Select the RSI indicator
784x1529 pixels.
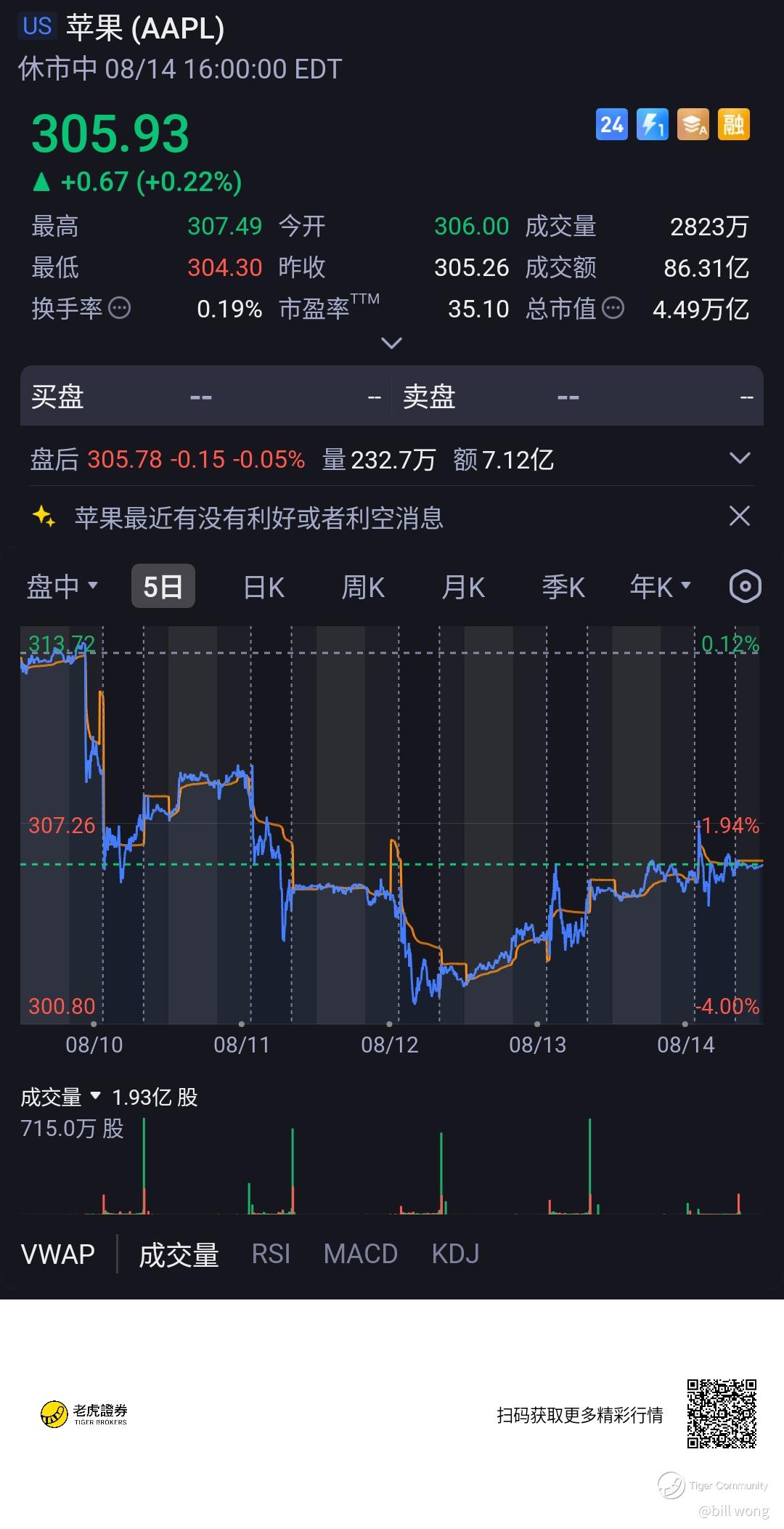click(271, 1254)
